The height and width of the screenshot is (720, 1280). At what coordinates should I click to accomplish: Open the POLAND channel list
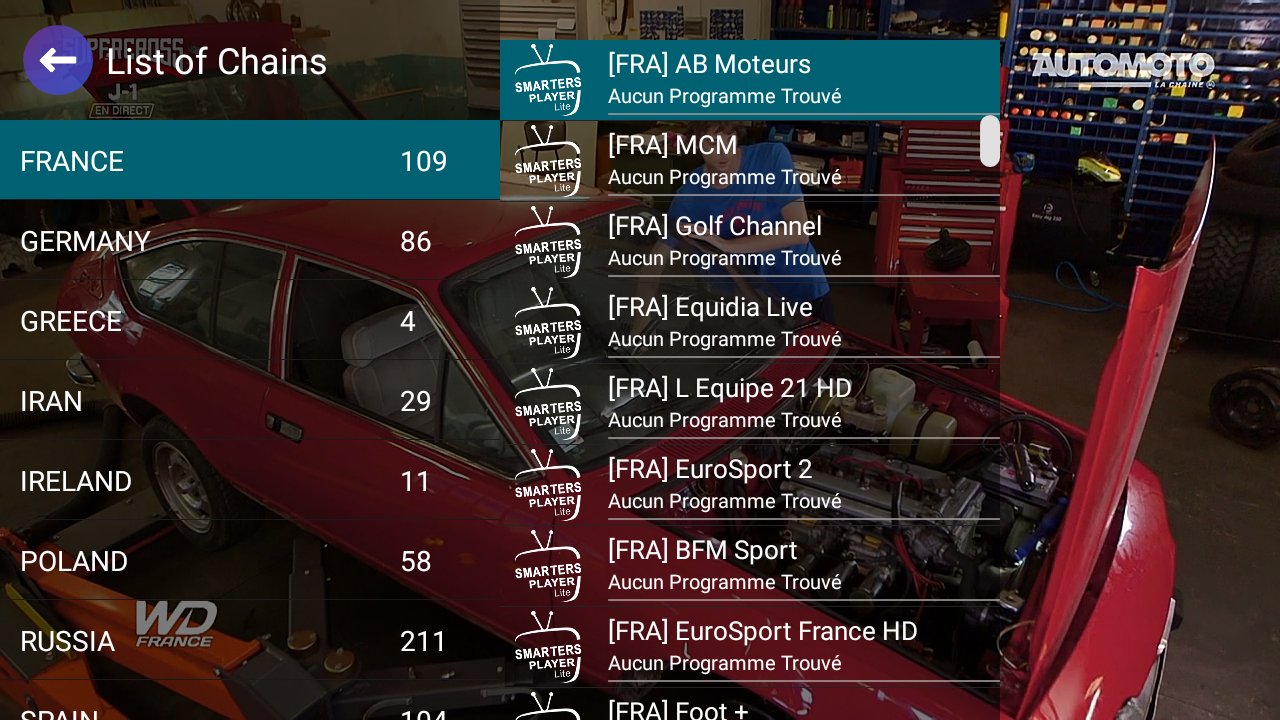250,560
